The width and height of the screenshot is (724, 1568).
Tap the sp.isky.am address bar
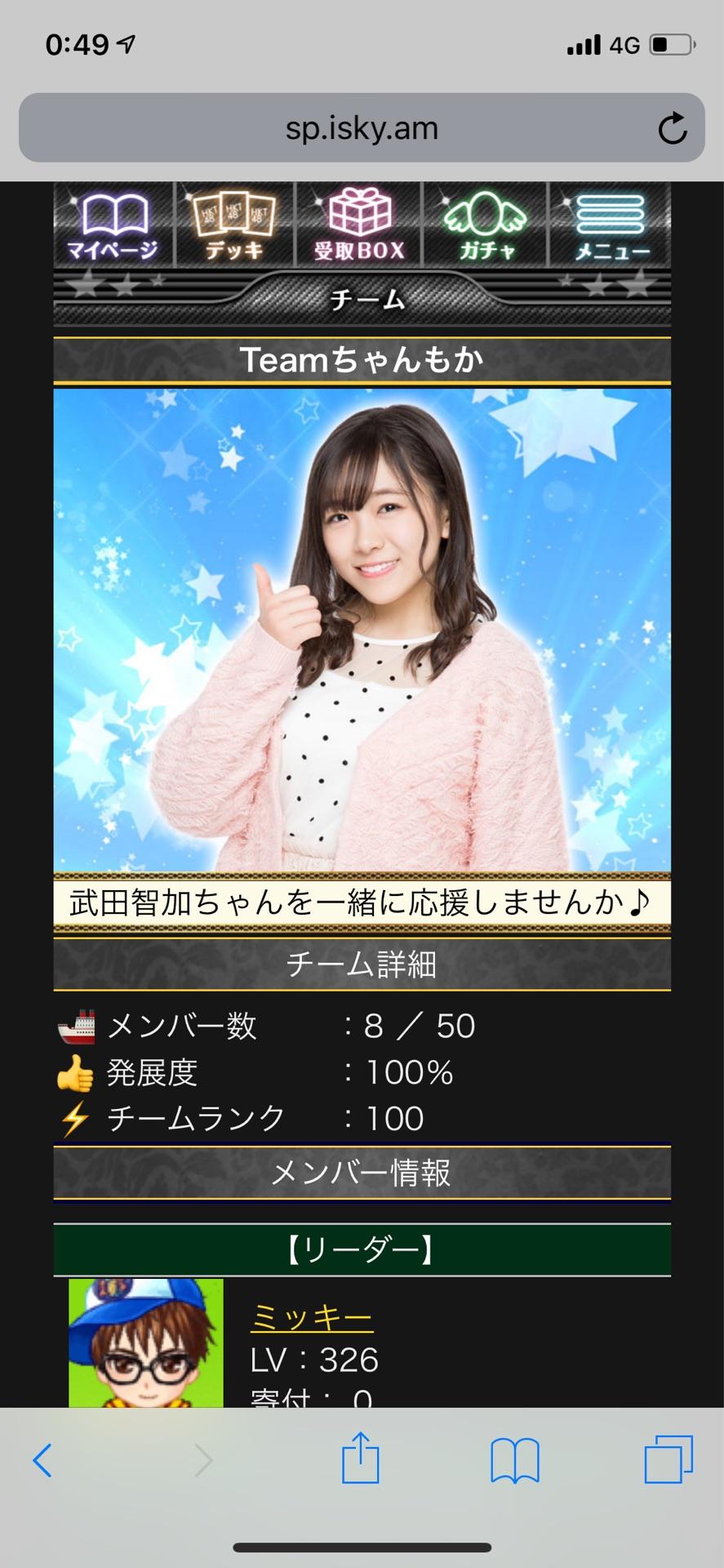(361, 128)
